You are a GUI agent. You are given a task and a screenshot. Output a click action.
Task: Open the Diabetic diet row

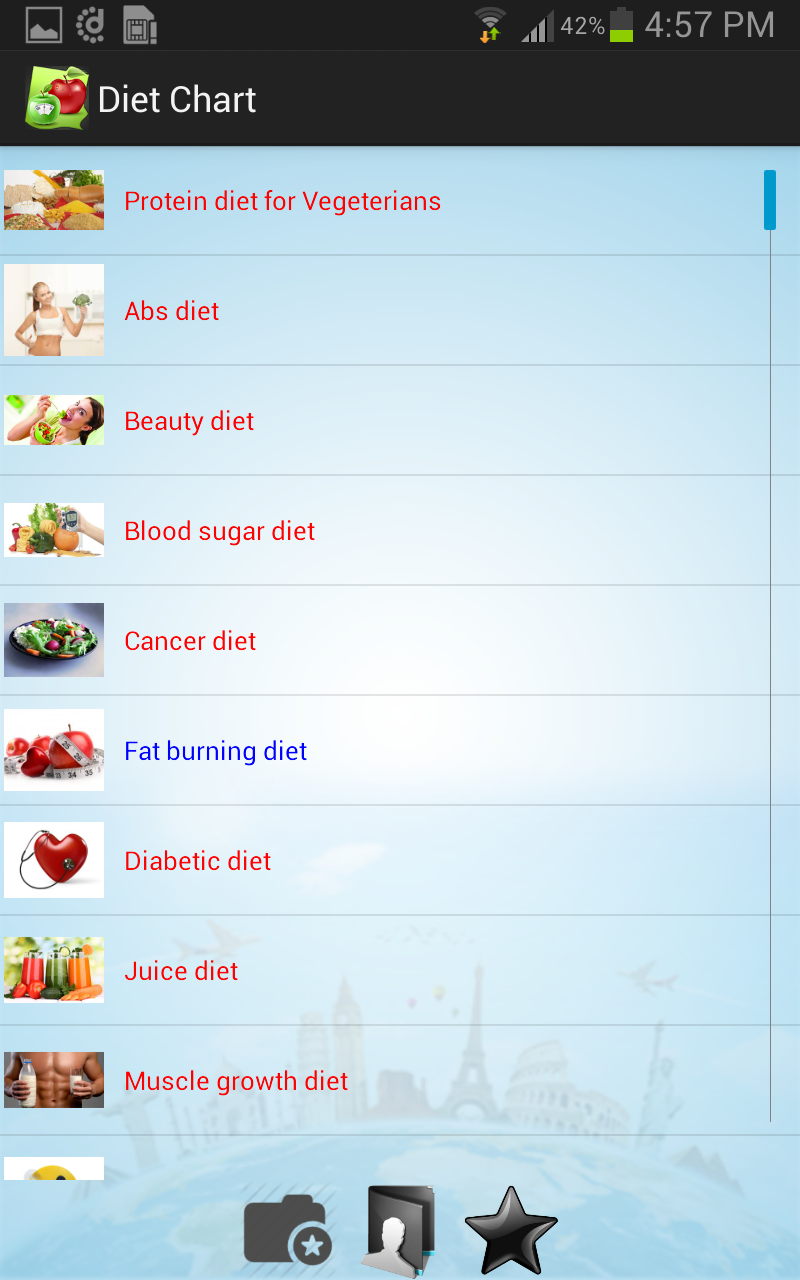point(197,861)
